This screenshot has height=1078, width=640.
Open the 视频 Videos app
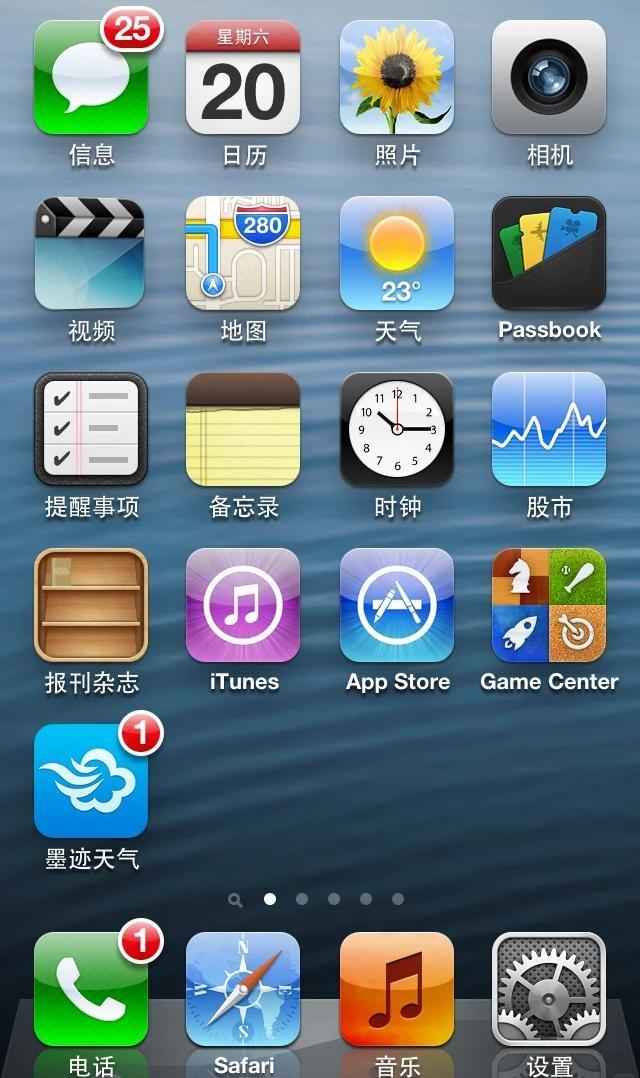coord(91,254)
